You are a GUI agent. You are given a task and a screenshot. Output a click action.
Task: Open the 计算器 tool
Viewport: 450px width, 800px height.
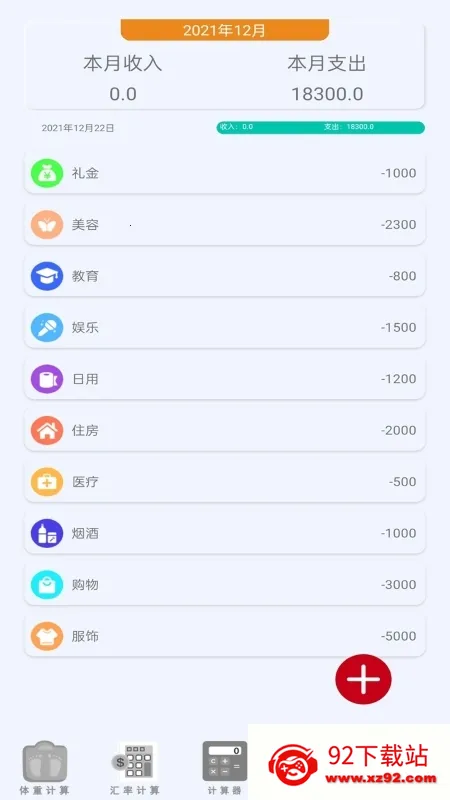pyautogui.click(x=224, y=768)
